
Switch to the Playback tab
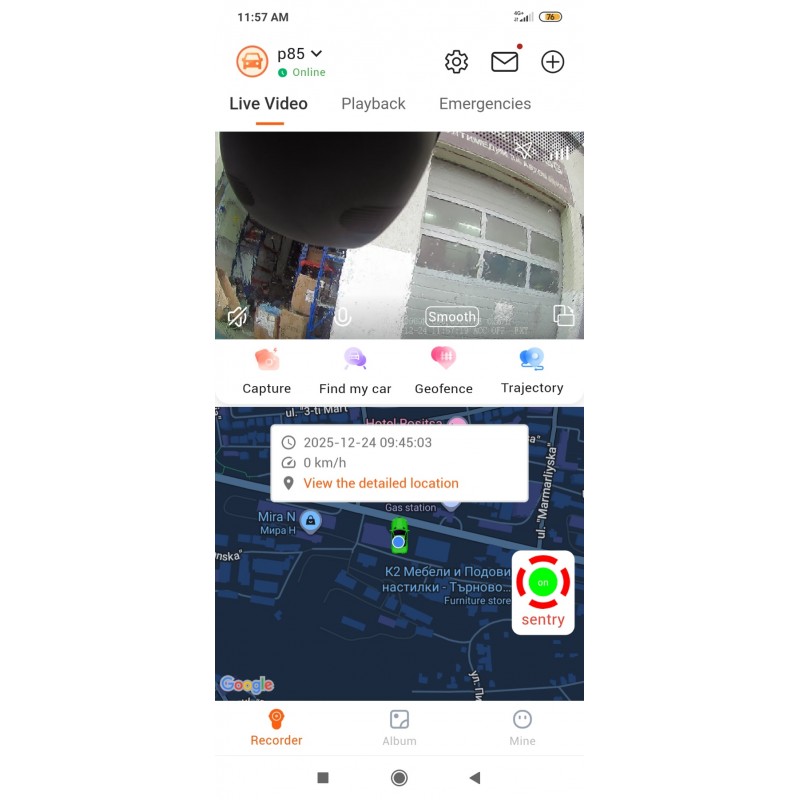point(373,104)
